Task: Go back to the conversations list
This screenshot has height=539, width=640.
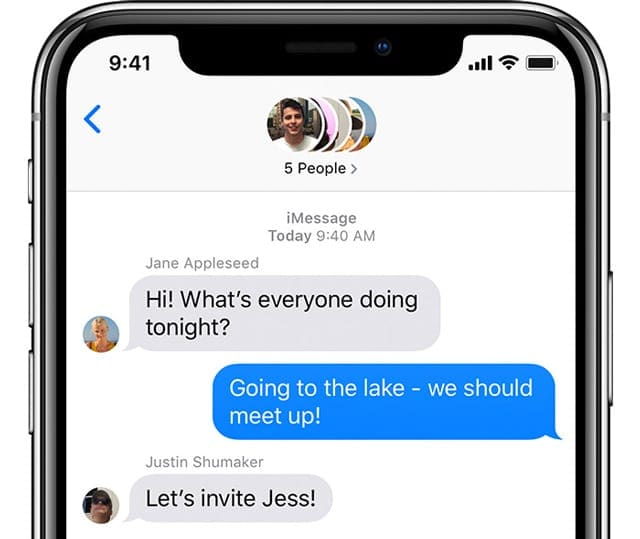Action: click(x=92, y=120)
